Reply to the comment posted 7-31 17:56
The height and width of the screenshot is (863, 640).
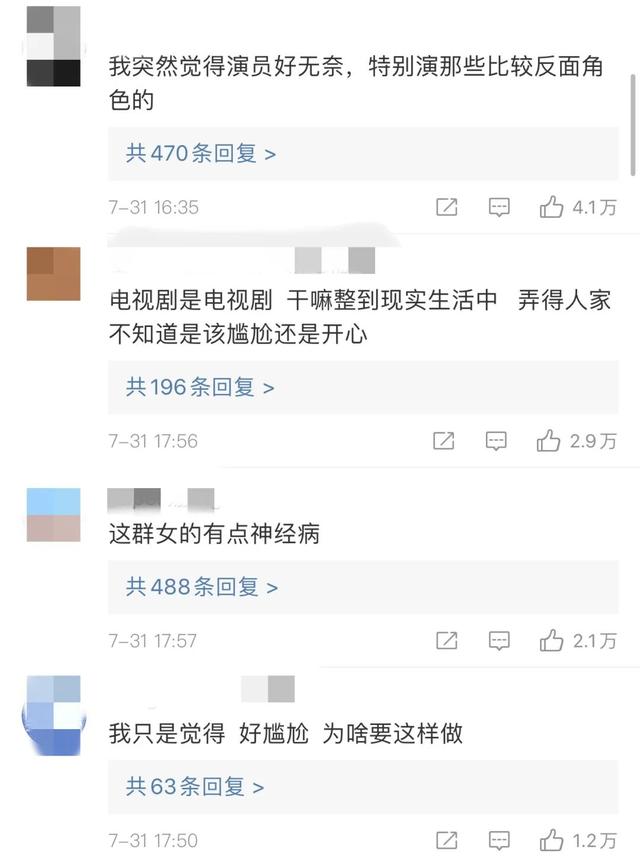pos(496,440)
